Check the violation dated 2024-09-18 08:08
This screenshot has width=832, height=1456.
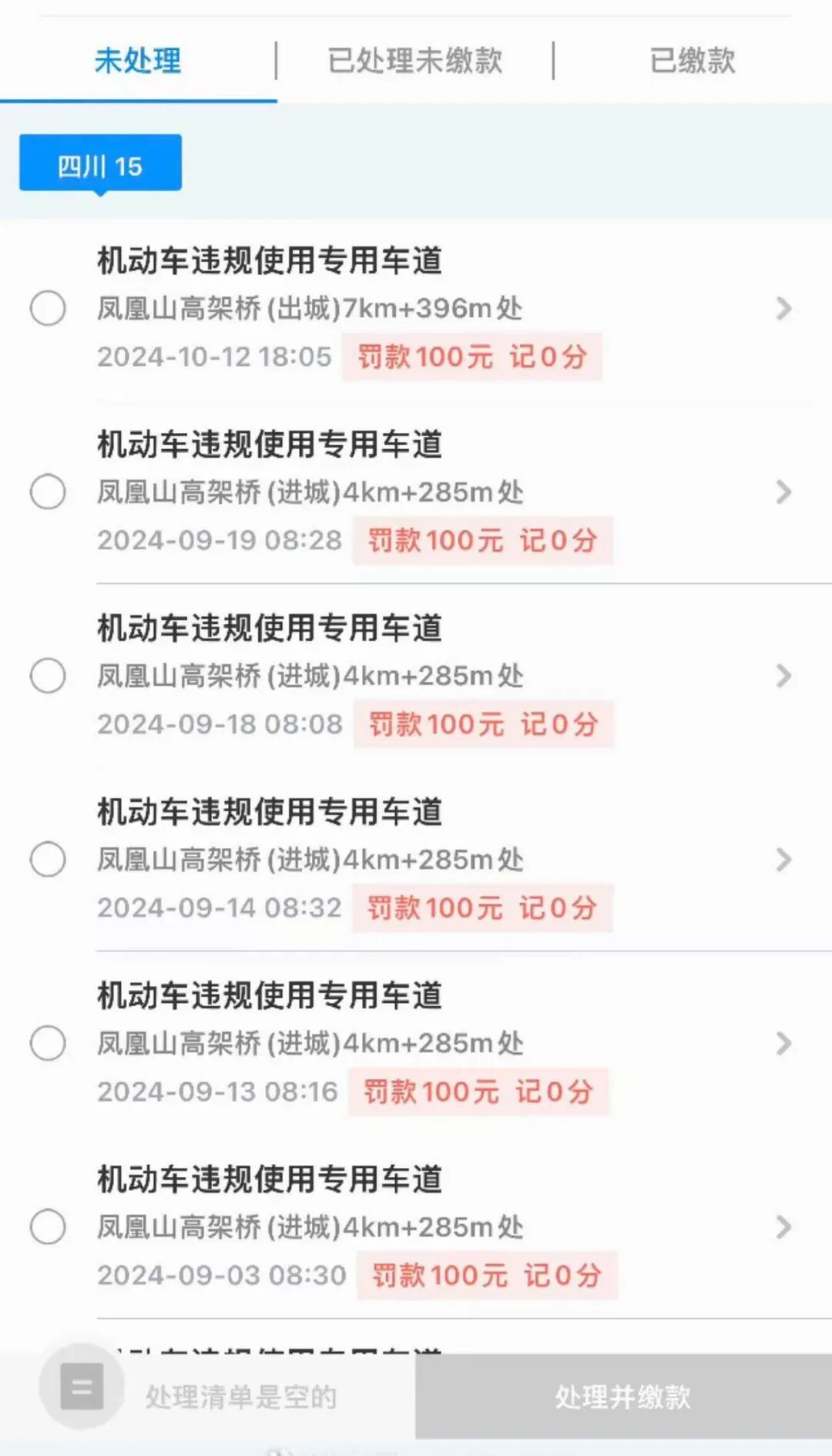coord(48,676)
